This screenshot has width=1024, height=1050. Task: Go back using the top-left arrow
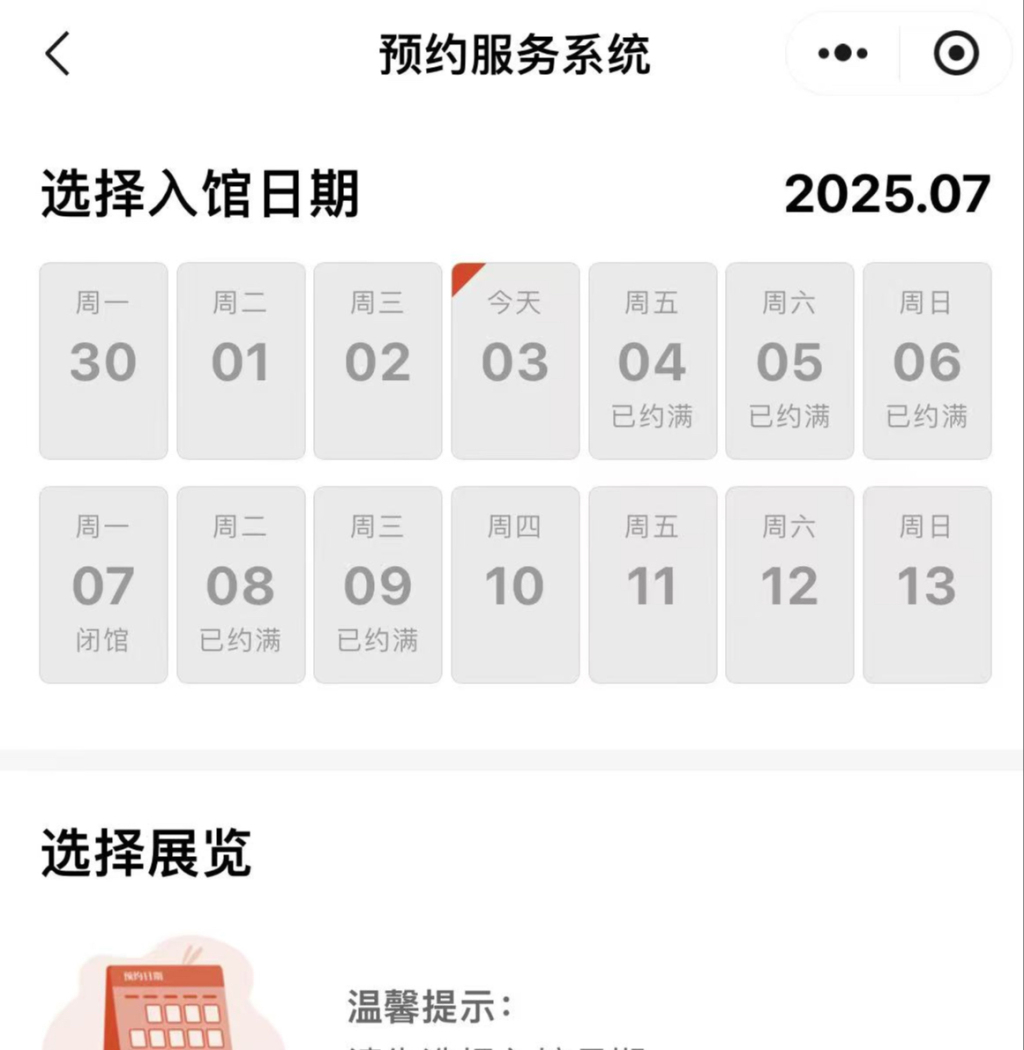58,54
